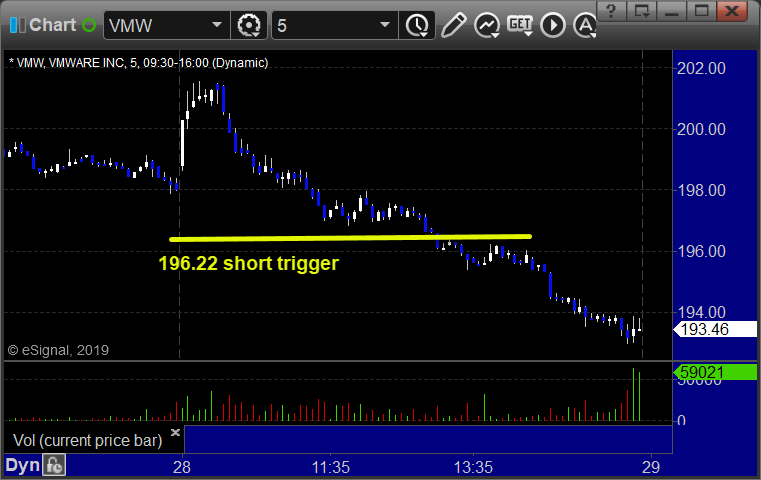Close the Vol current price bar label
Screen dimensions: 761x480
[x=175, y=432]
